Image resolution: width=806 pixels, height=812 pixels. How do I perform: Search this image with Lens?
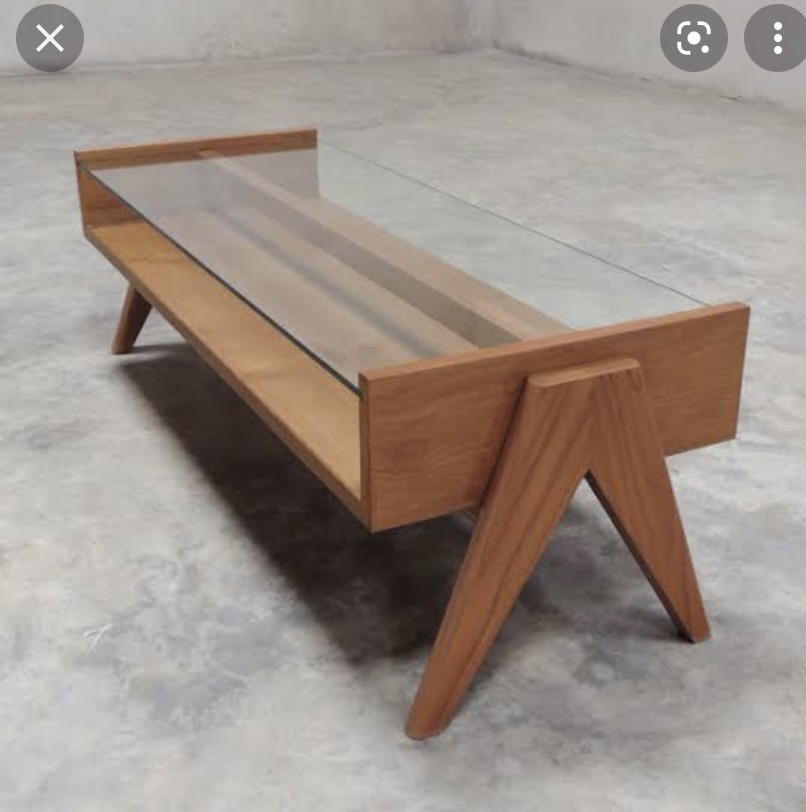(x=693, y=38)
